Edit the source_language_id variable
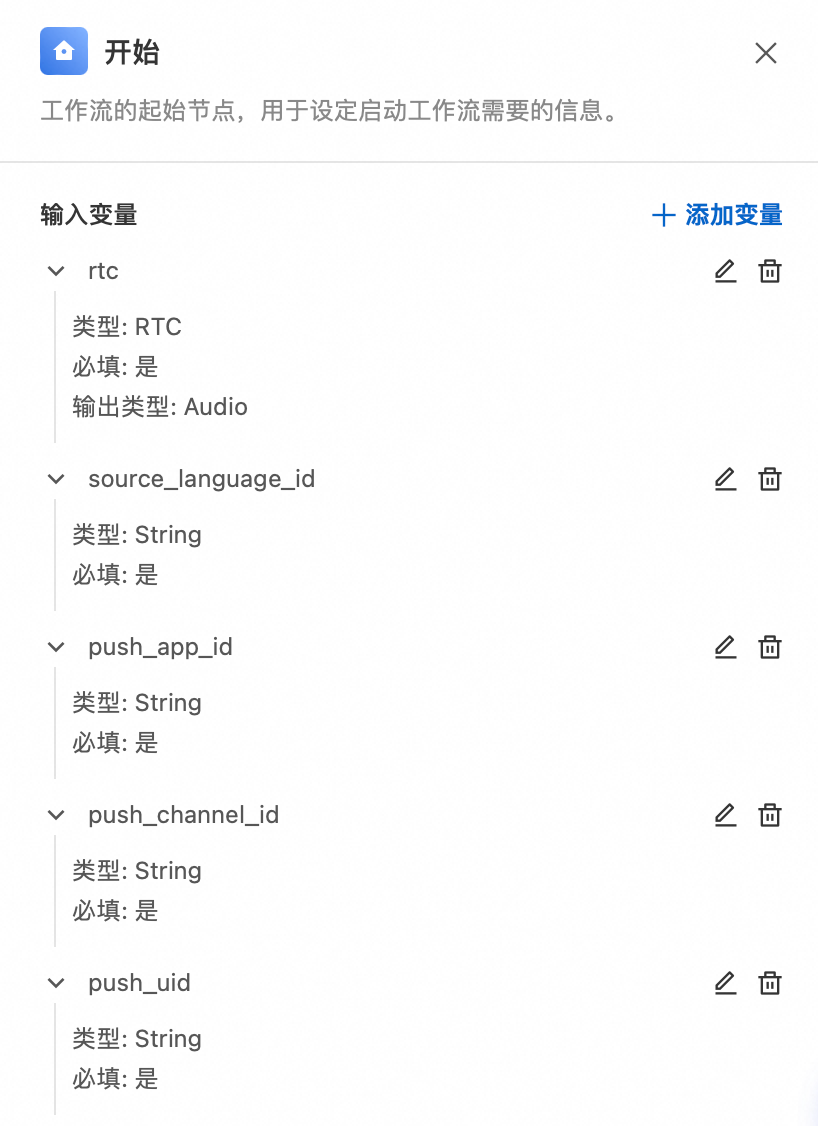Viewport: 818px width, 1126px height. coord(726,479)
